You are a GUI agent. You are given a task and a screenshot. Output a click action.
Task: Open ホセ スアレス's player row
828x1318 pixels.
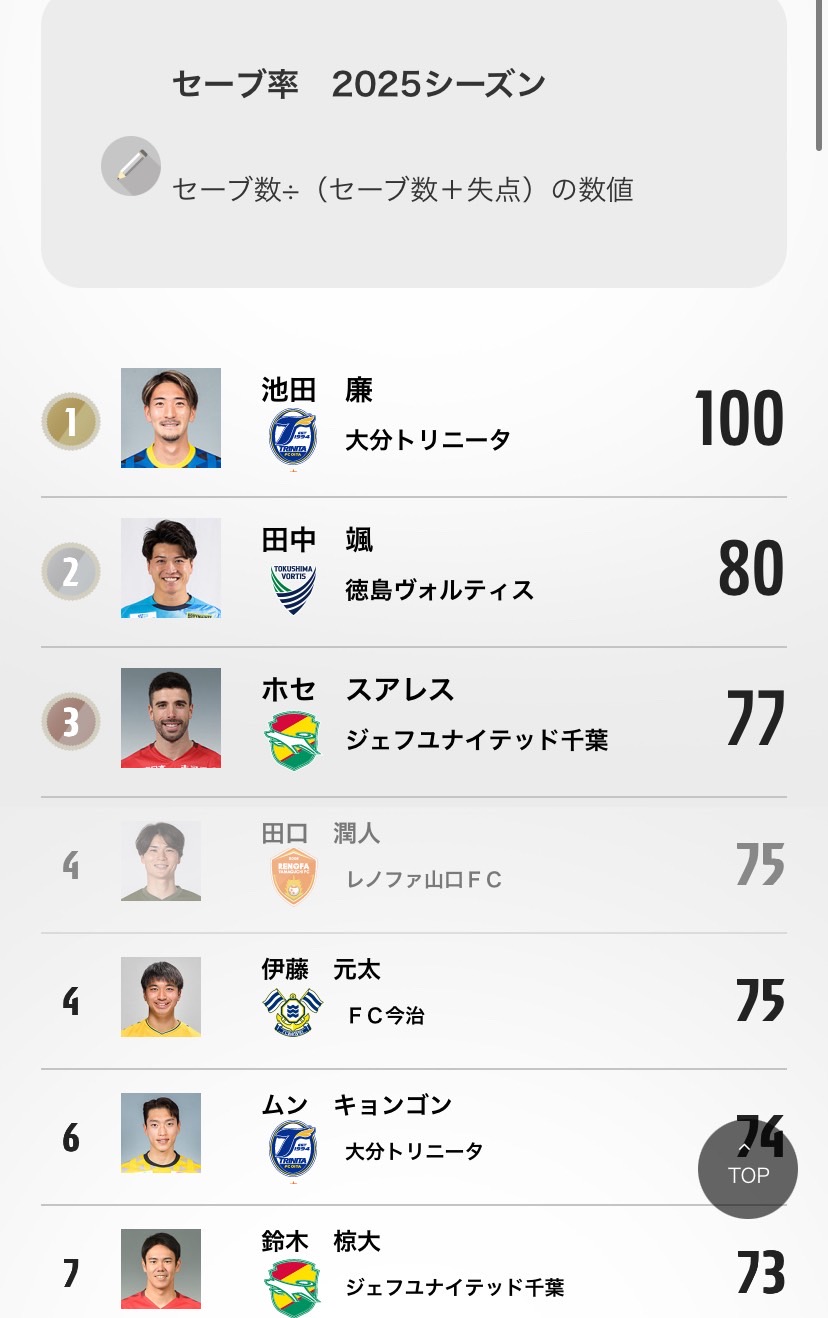tap(413, 720)
